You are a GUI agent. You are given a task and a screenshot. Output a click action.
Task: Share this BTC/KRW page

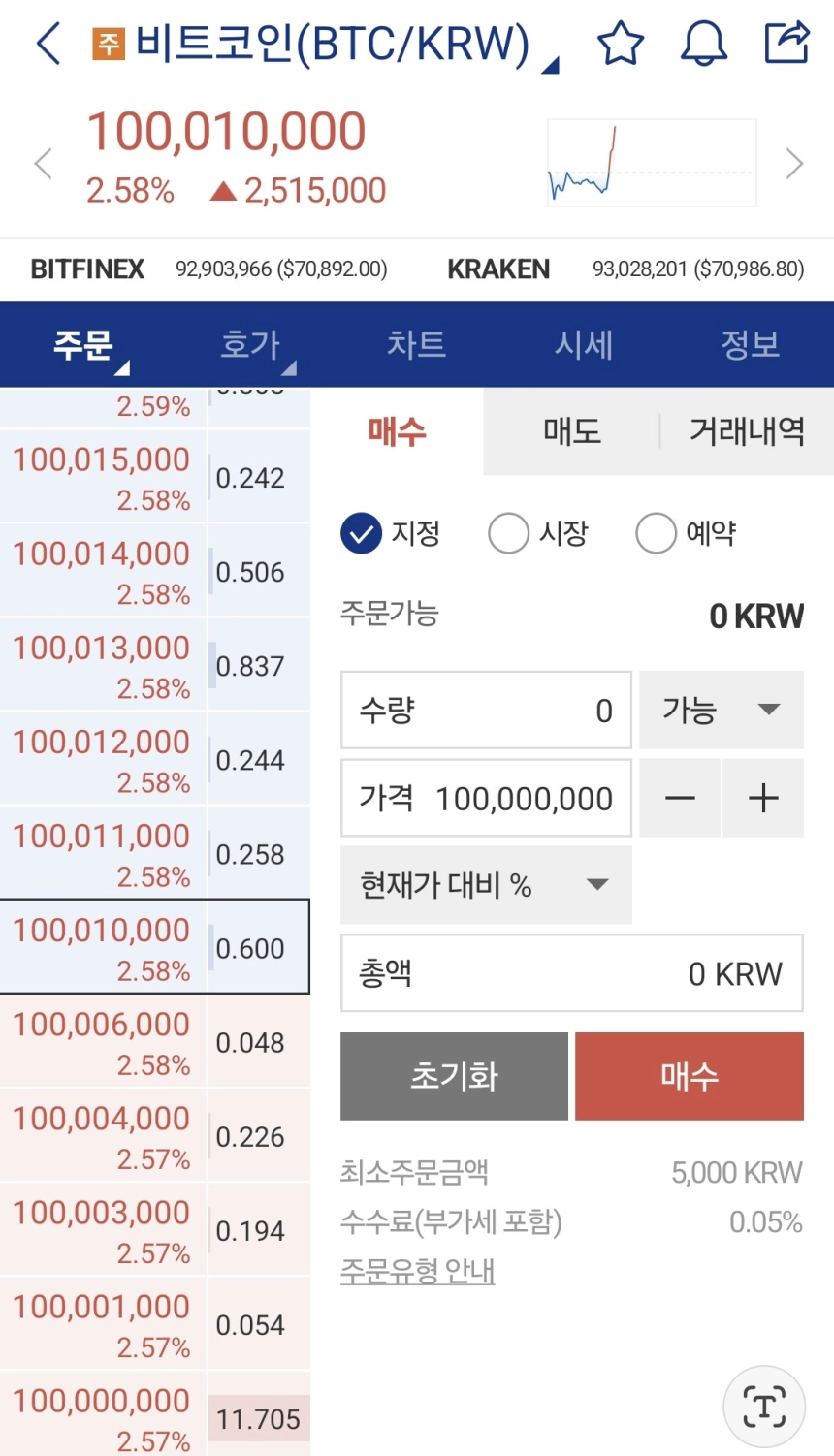(786, 43)
